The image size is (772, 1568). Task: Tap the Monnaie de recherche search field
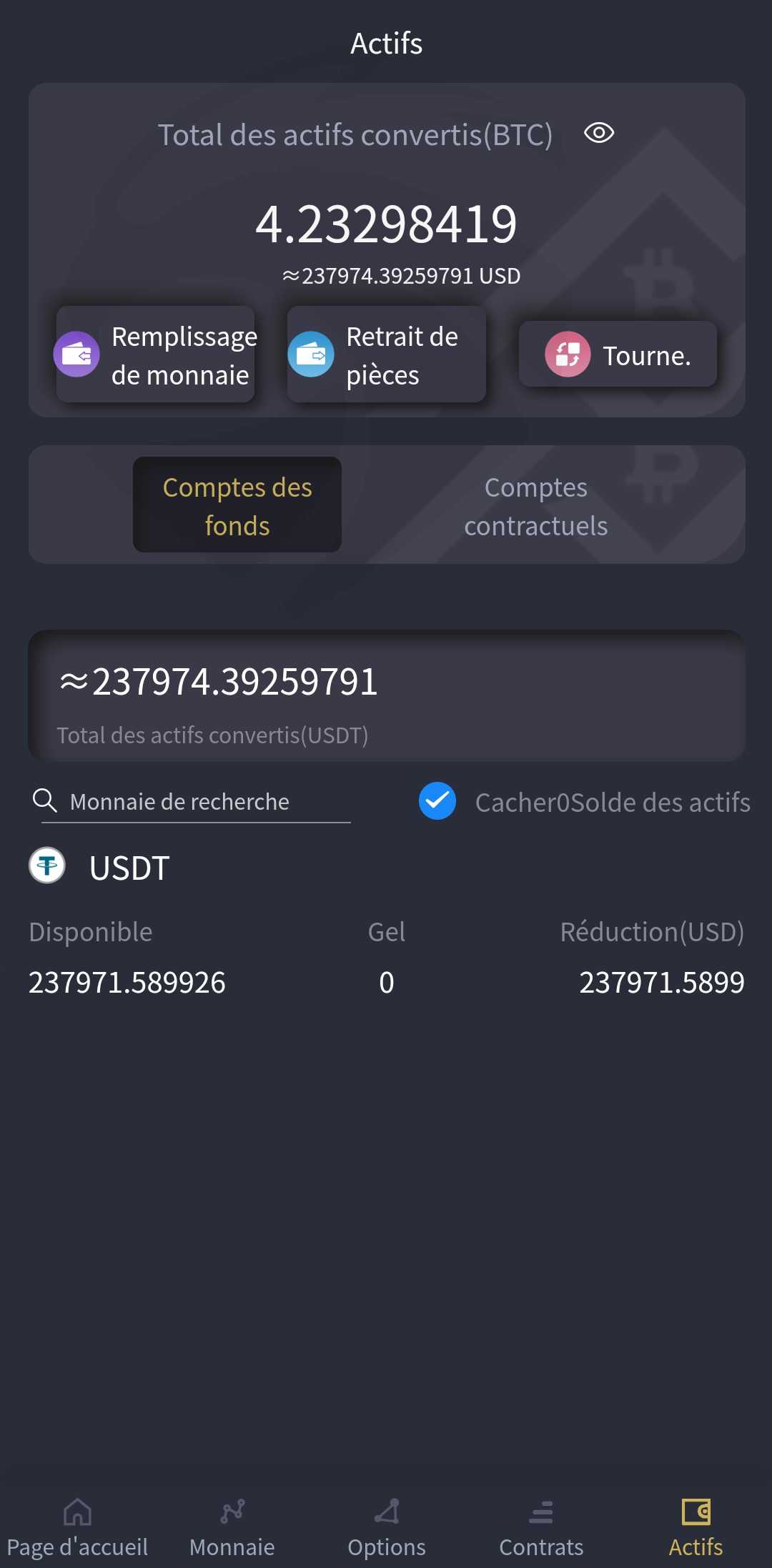(196, 802)
